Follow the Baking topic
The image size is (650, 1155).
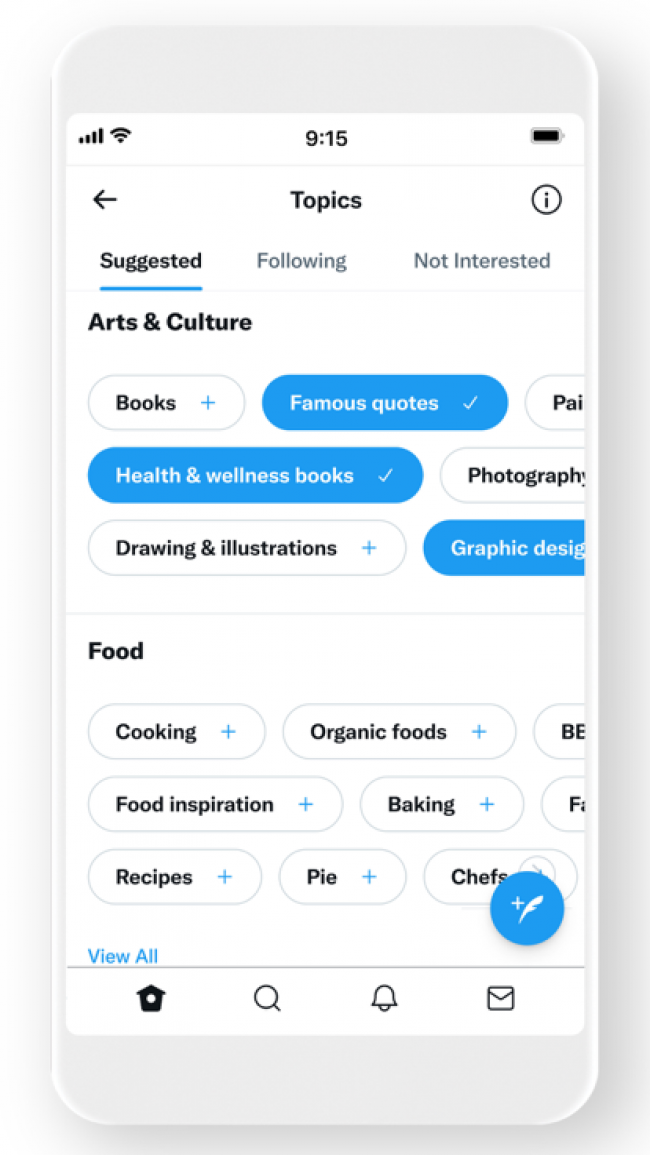pos(441,804)
